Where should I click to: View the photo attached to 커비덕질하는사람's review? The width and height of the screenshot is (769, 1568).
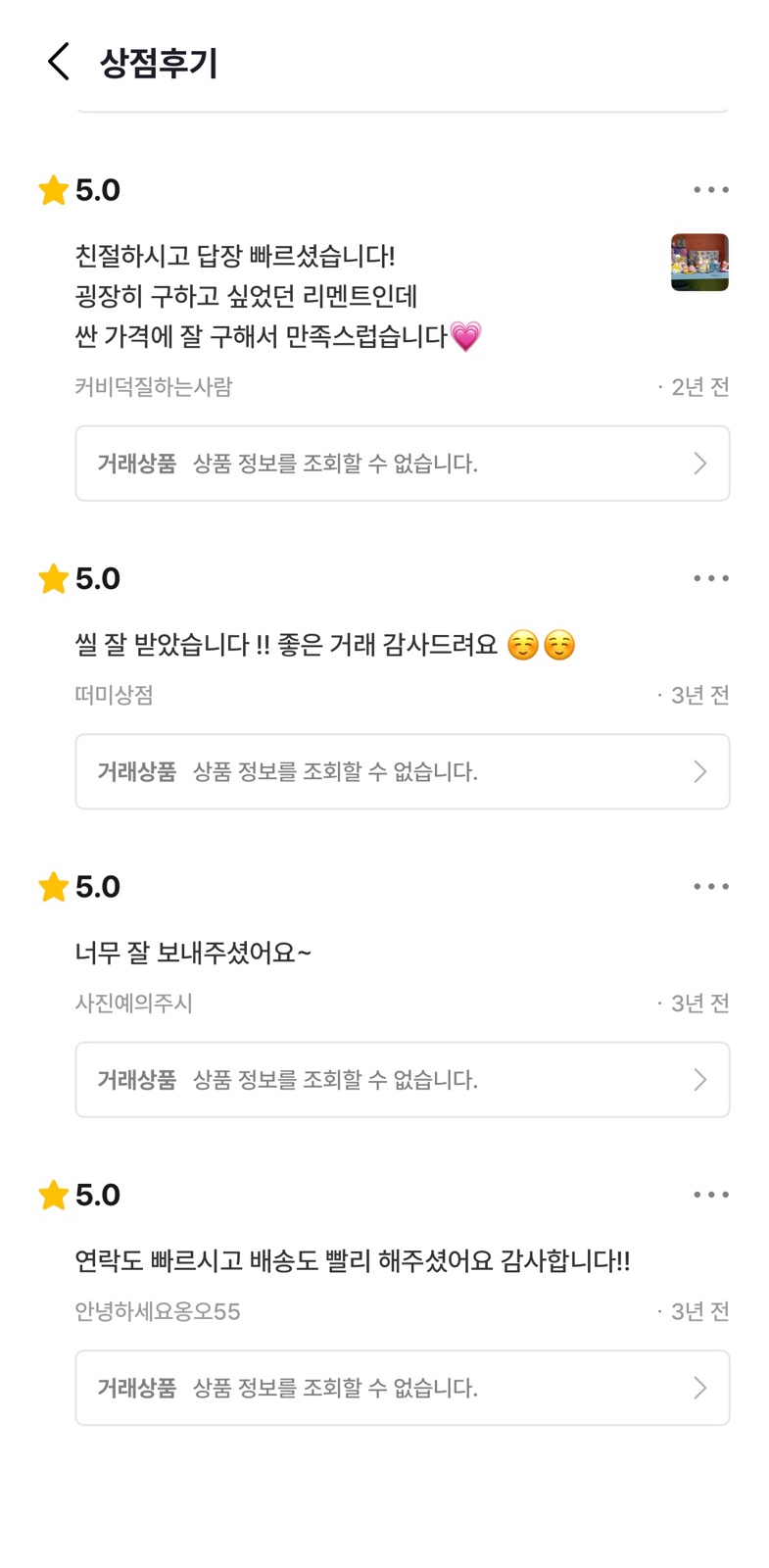coord(699,263)
